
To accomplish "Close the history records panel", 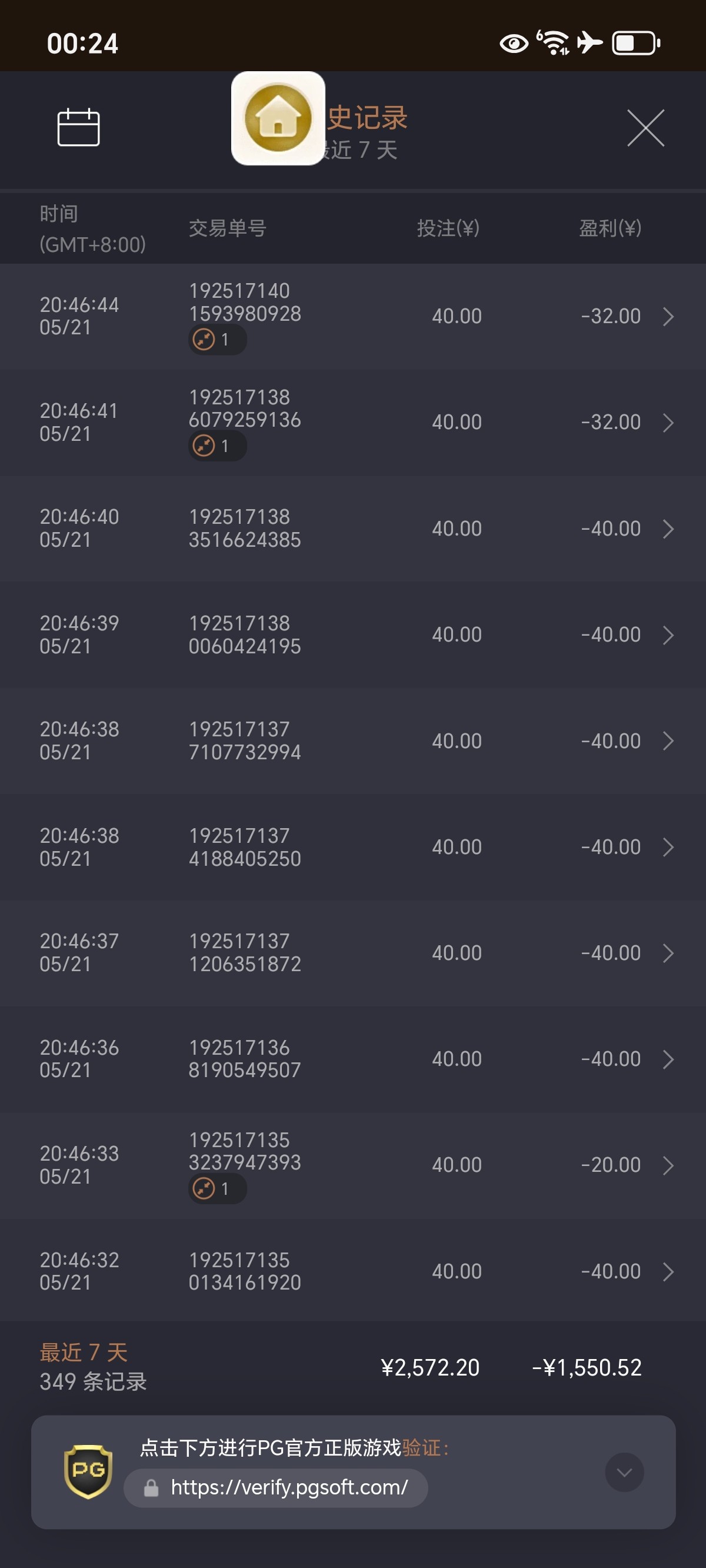I will coord(645,128).
